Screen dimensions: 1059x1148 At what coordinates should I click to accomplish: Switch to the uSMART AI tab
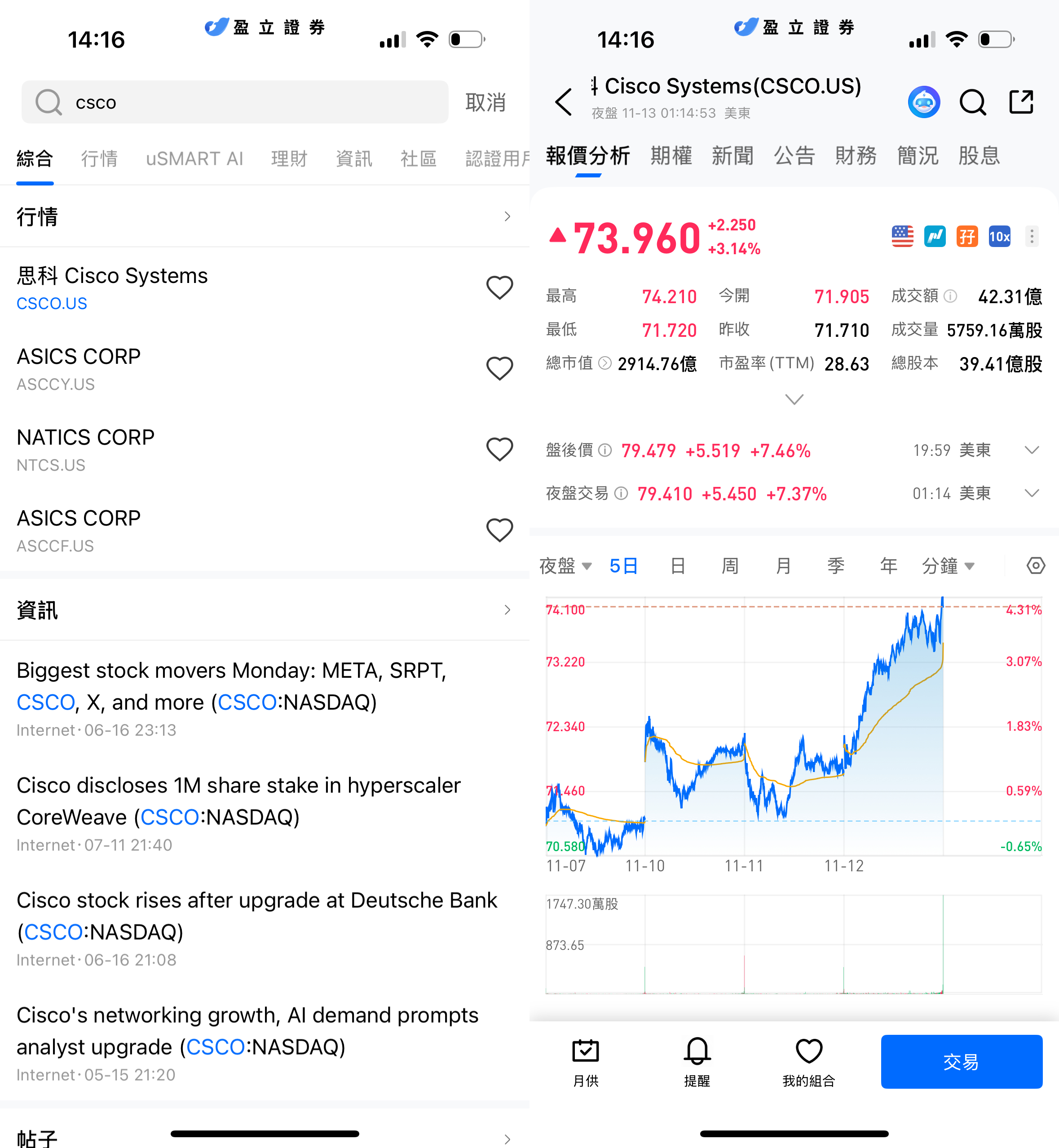tap(194, 159)
